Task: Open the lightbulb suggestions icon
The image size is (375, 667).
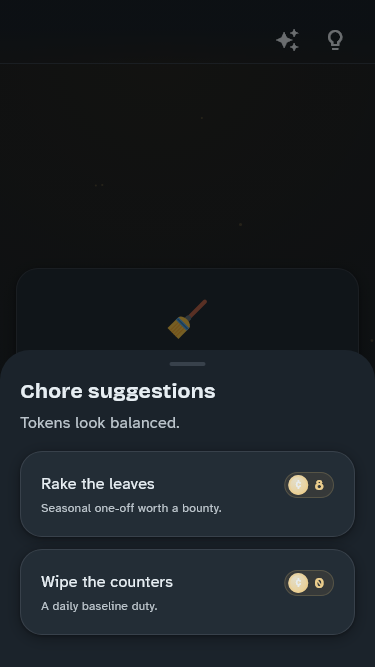Action: pyautogui.click(x=335, y=40)
